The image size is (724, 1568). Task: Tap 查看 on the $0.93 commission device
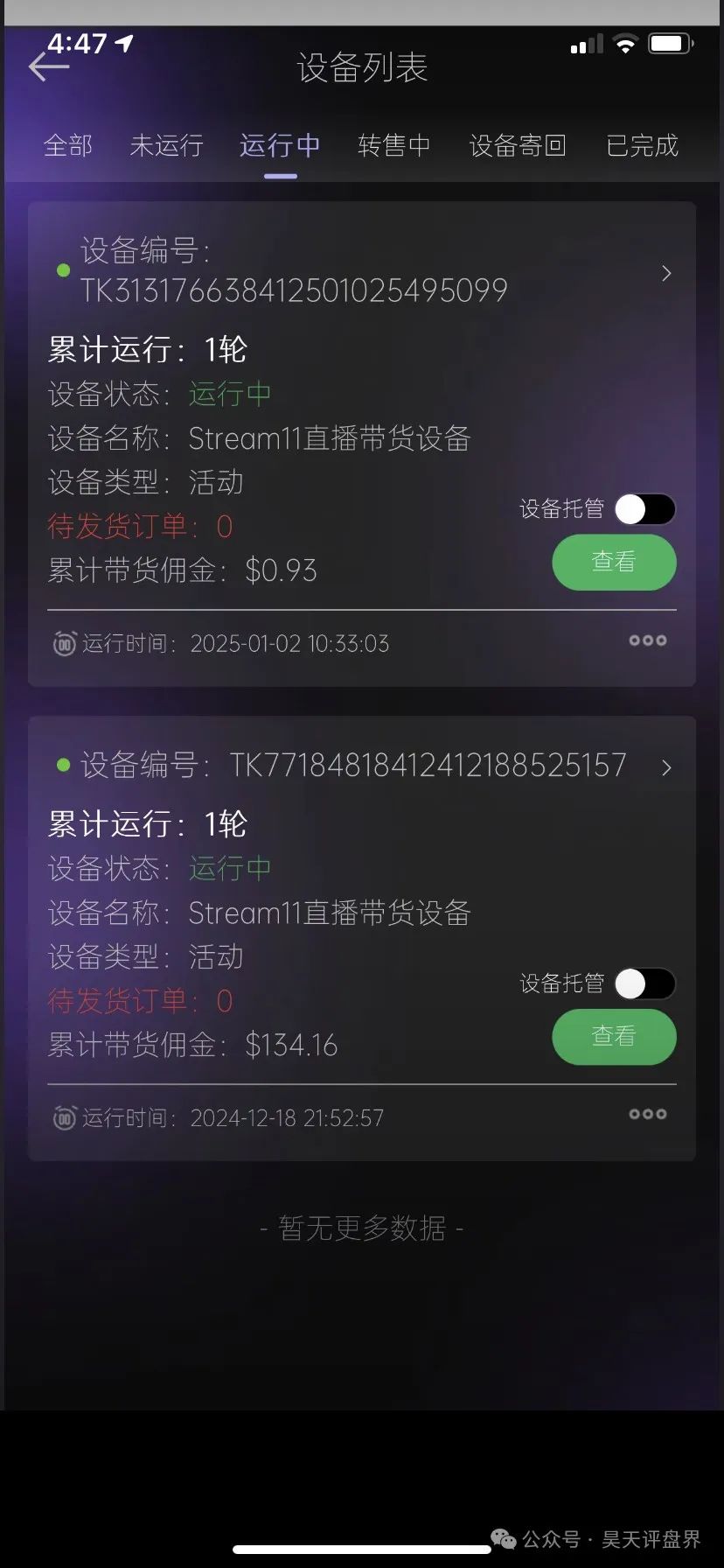(614, 562)
